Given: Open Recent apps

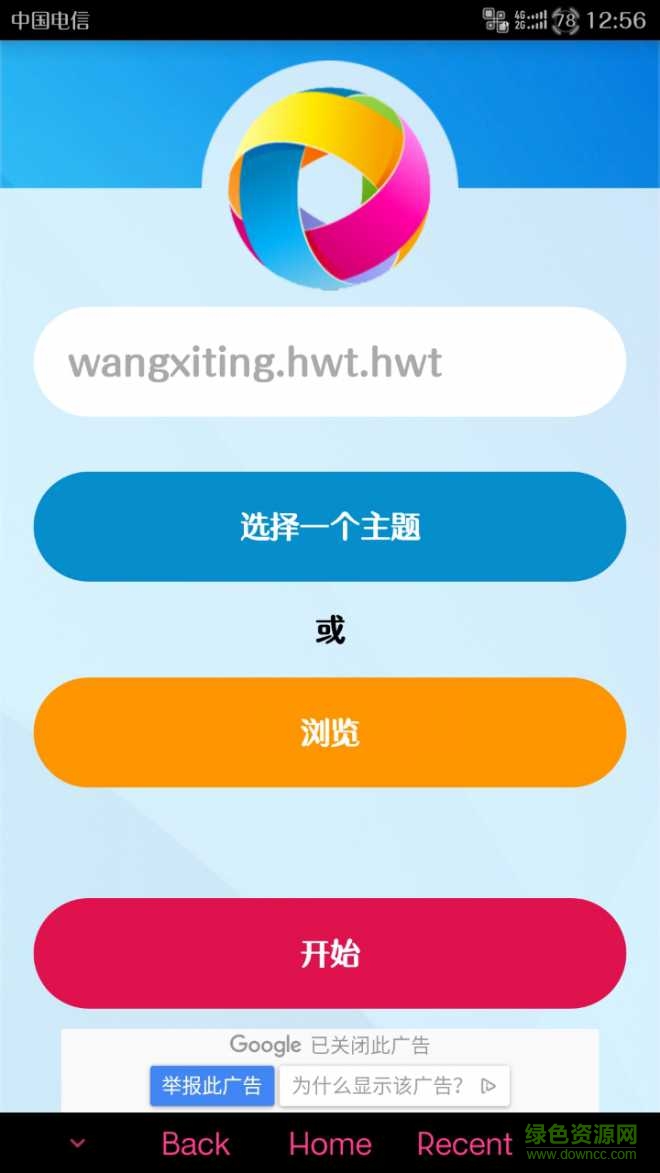Looking at the screenshot, I should click(464, 1143).
